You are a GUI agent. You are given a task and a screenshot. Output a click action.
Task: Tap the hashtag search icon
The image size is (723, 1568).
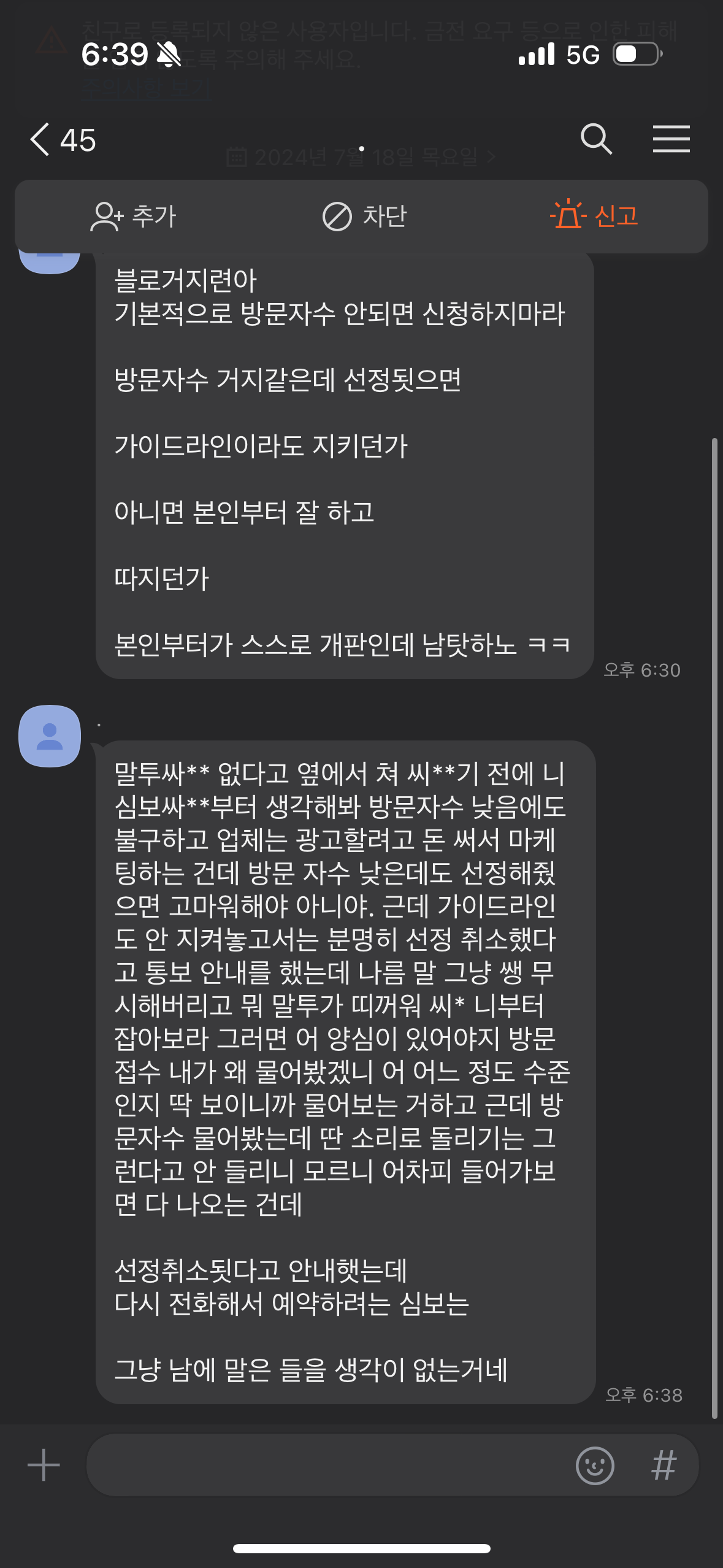(664, 1465)
